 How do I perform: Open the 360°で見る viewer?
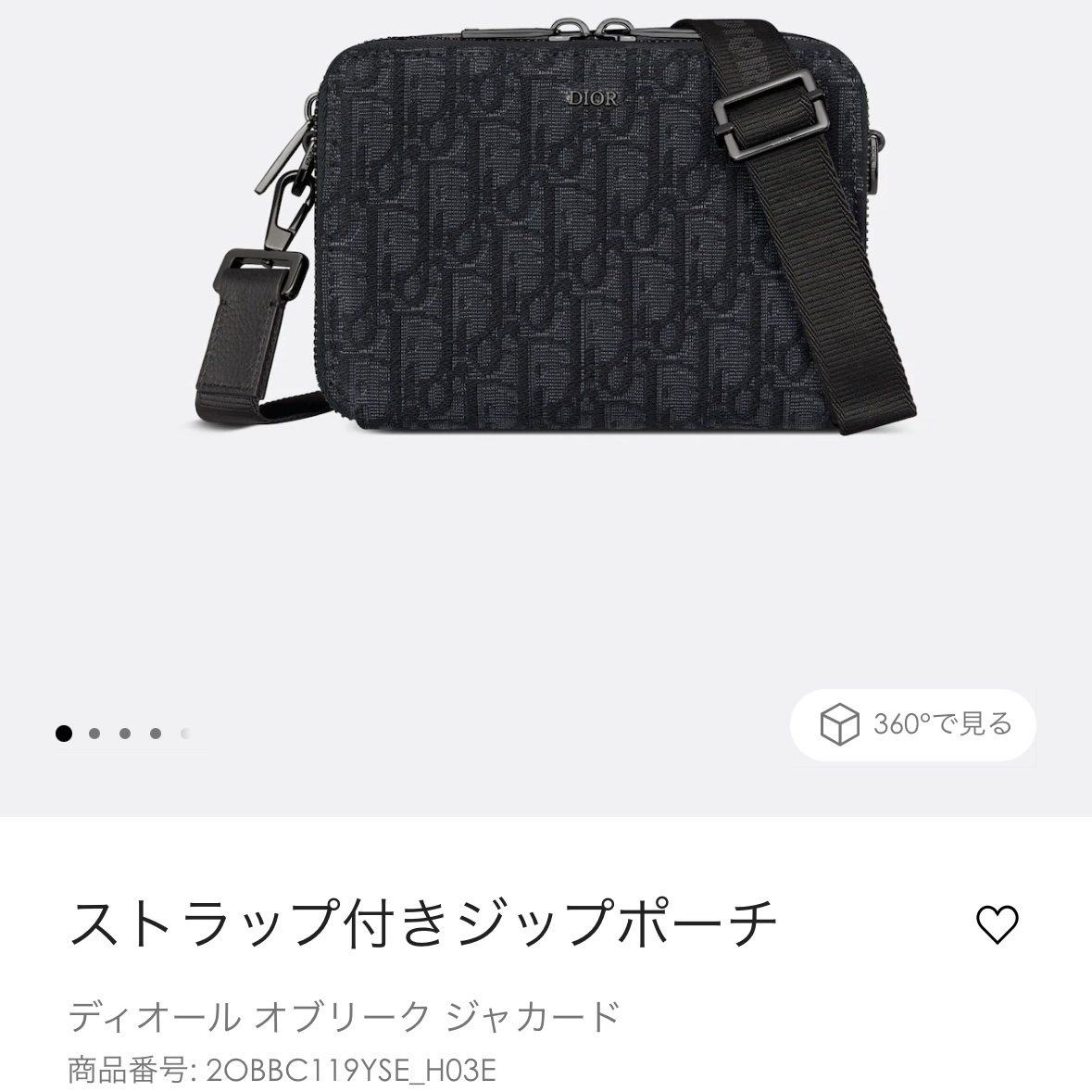[x=912, y=724]
